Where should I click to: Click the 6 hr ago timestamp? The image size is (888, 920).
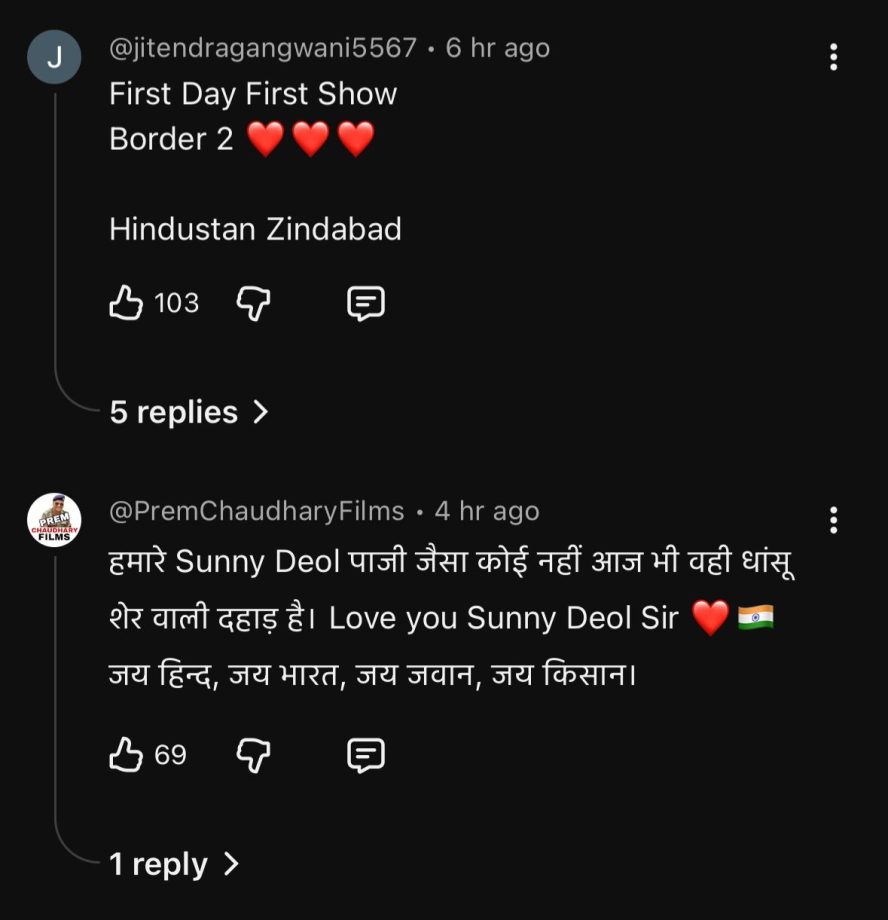(x=495, y=46)
